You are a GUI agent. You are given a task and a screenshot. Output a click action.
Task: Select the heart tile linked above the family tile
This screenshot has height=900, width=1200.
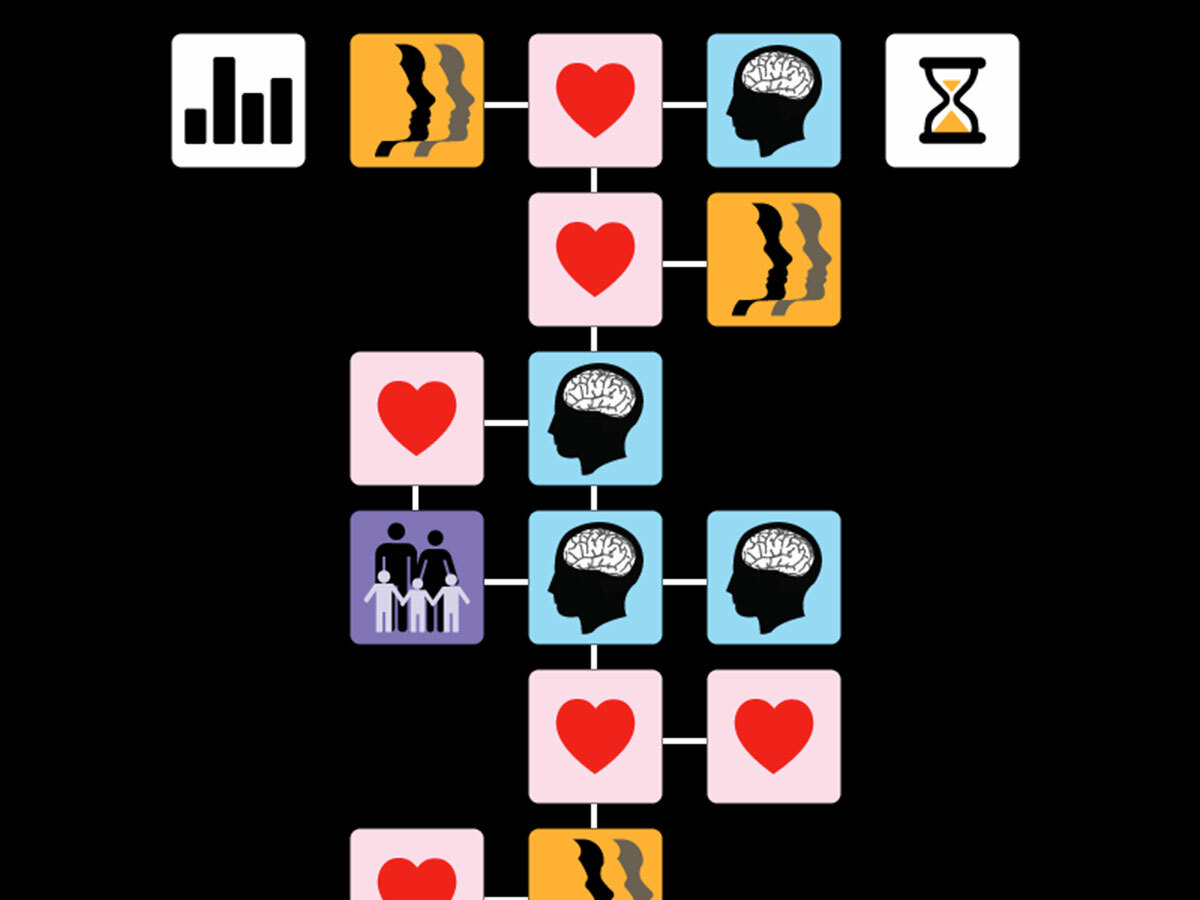[416, 418]
